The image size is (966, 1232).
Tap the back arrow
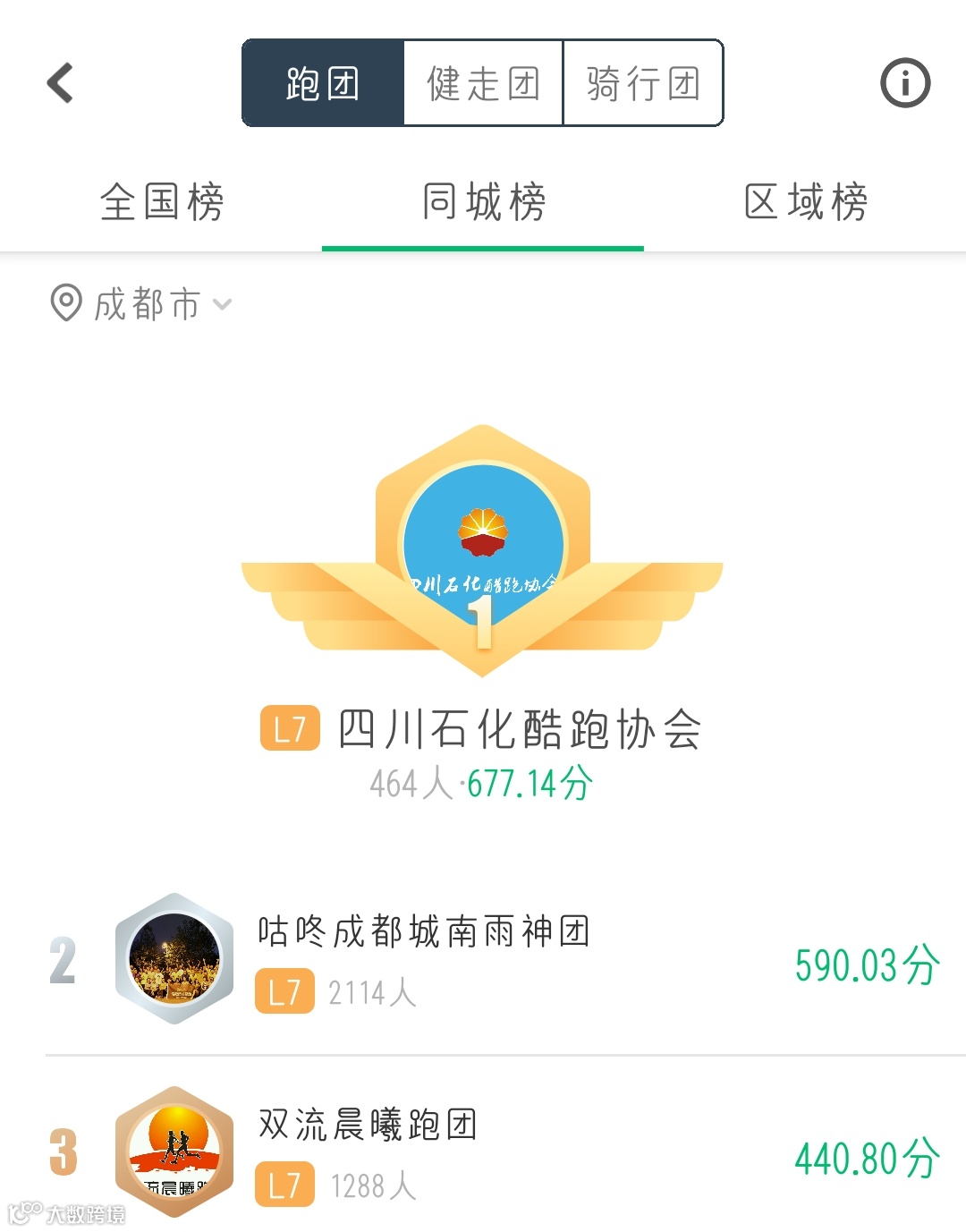[60, 83]
